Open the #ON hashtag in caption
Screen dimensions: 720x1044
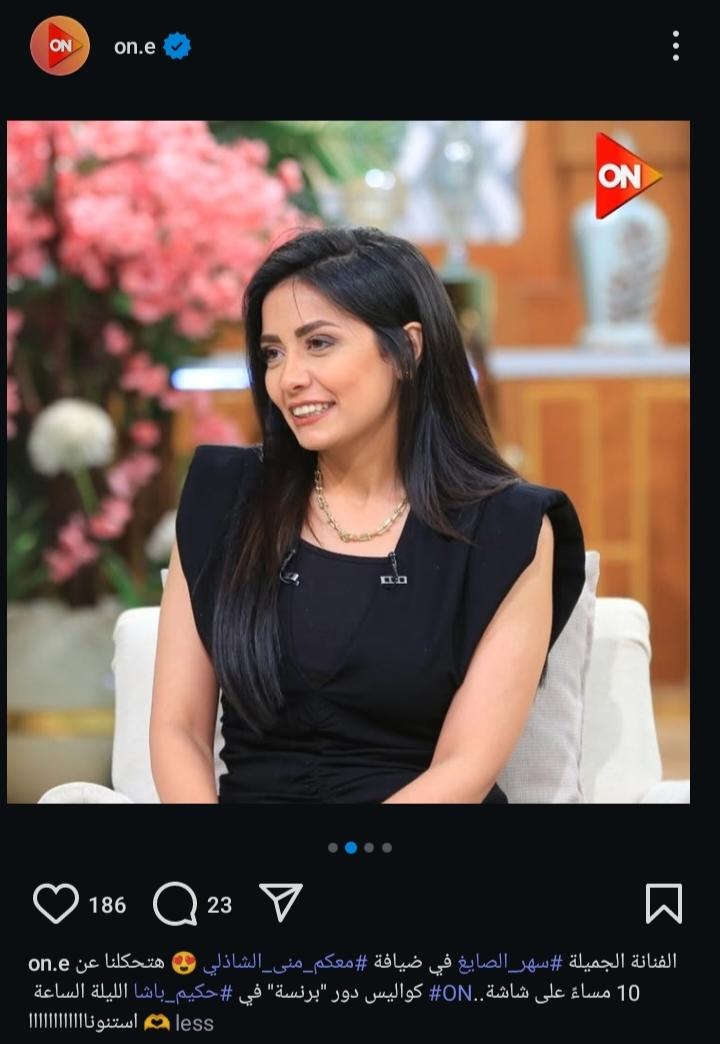pos(443,993)
